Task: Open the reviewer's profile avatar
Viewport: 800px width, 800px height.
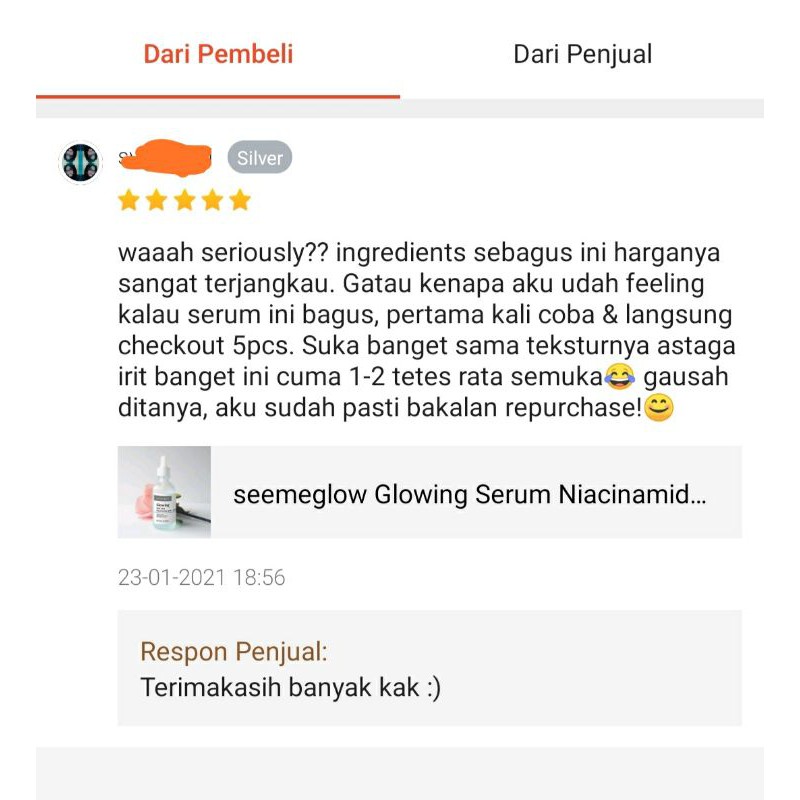Action: coord(80,162)
